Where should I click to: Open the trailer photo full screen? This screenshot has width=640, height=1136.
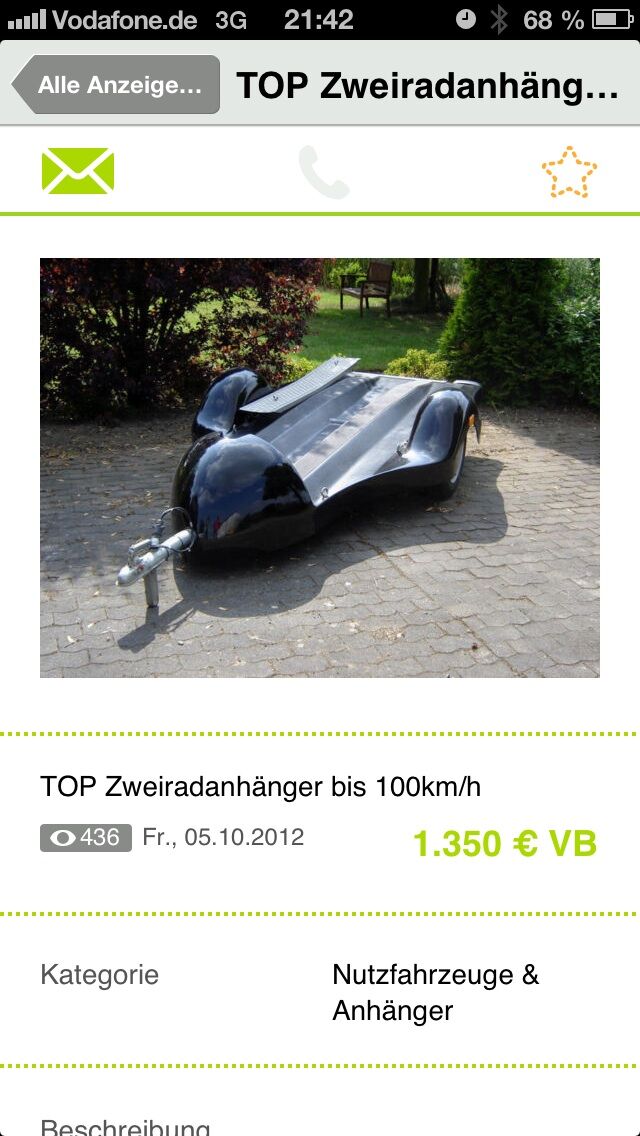coord(320,467)
